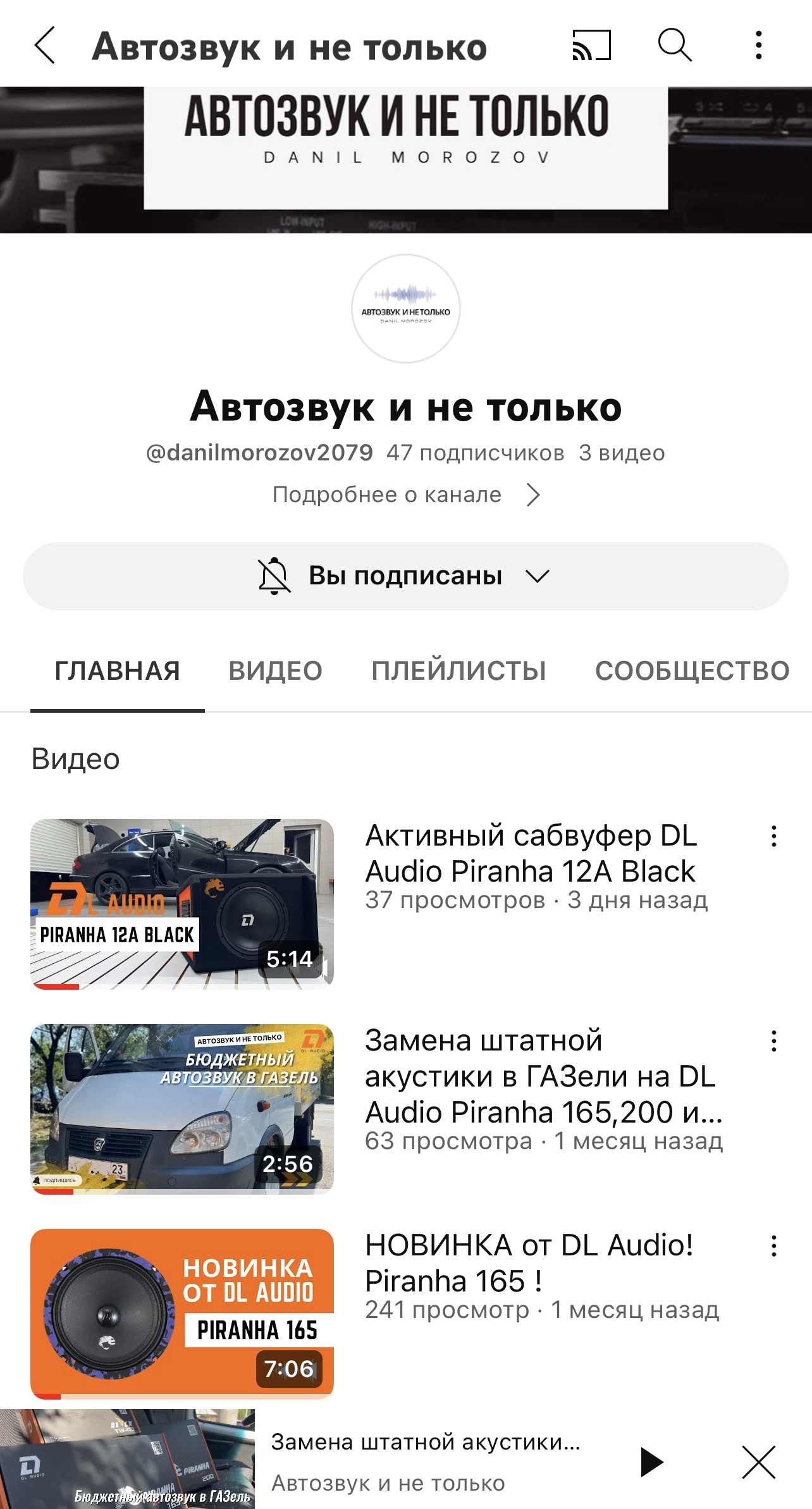
Task: Switch to the СООБЩЕСТВО tab
Action: point(692,670)
